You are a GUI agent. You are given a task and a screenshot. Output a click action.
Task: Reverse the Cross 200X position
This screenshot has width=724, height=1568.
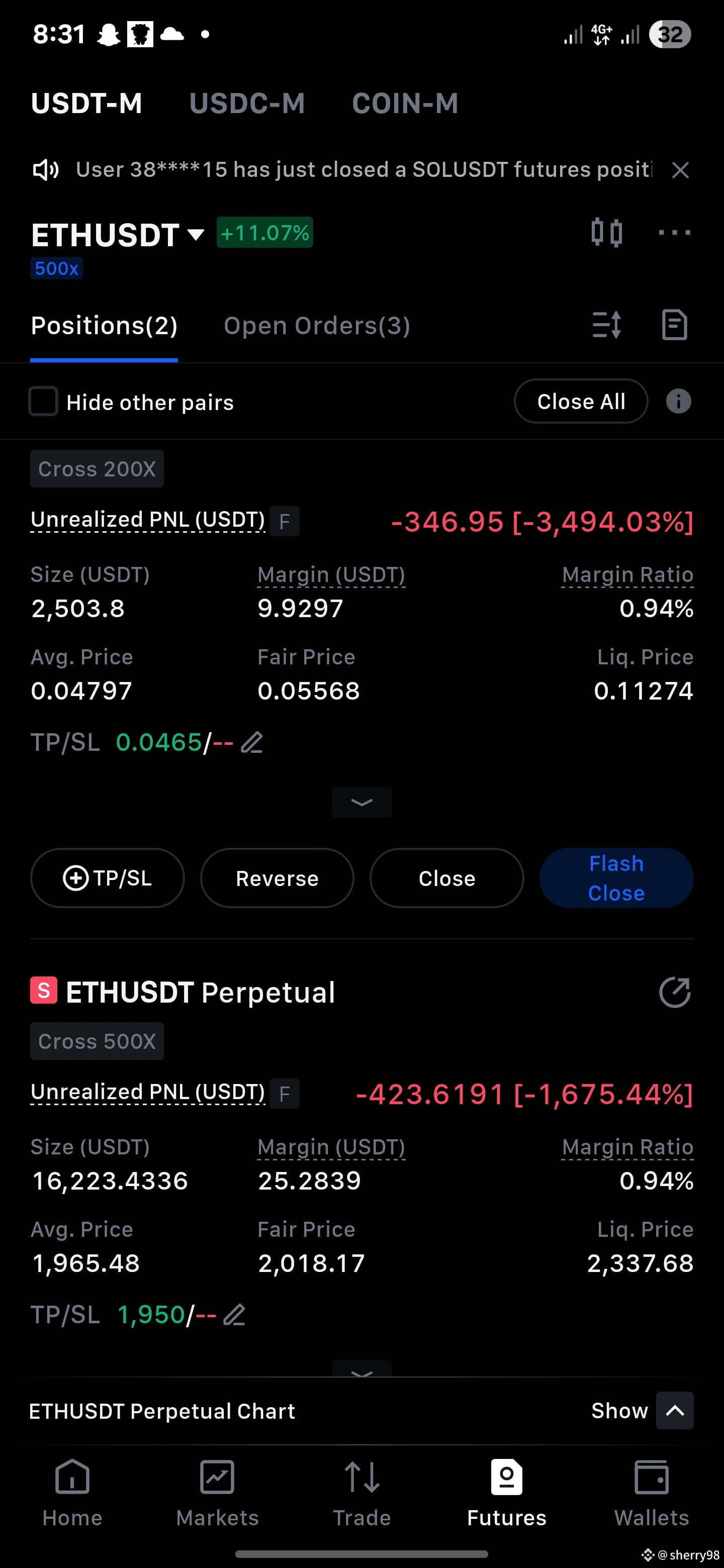(x=277, y=878)
